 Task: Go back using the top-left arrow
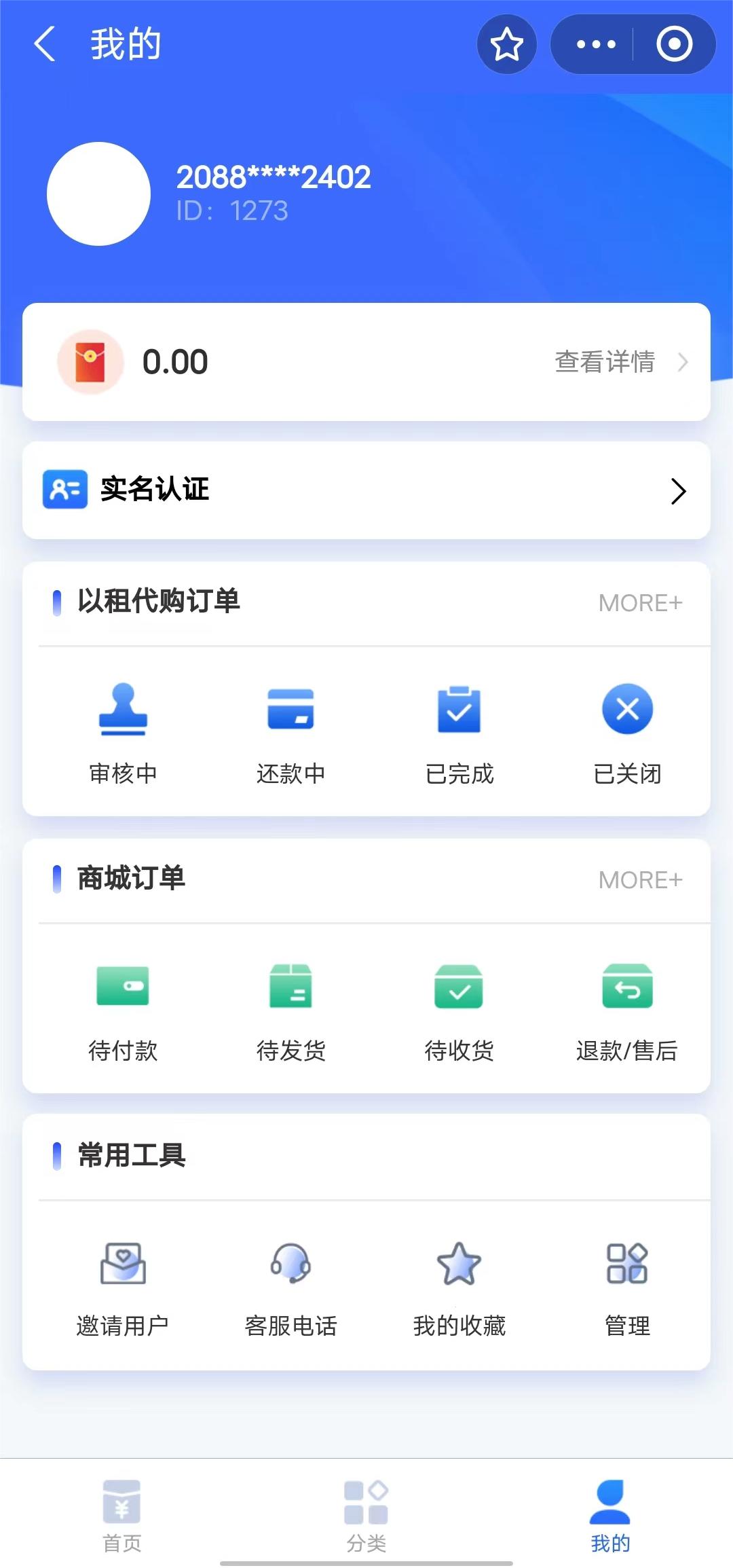45,45
